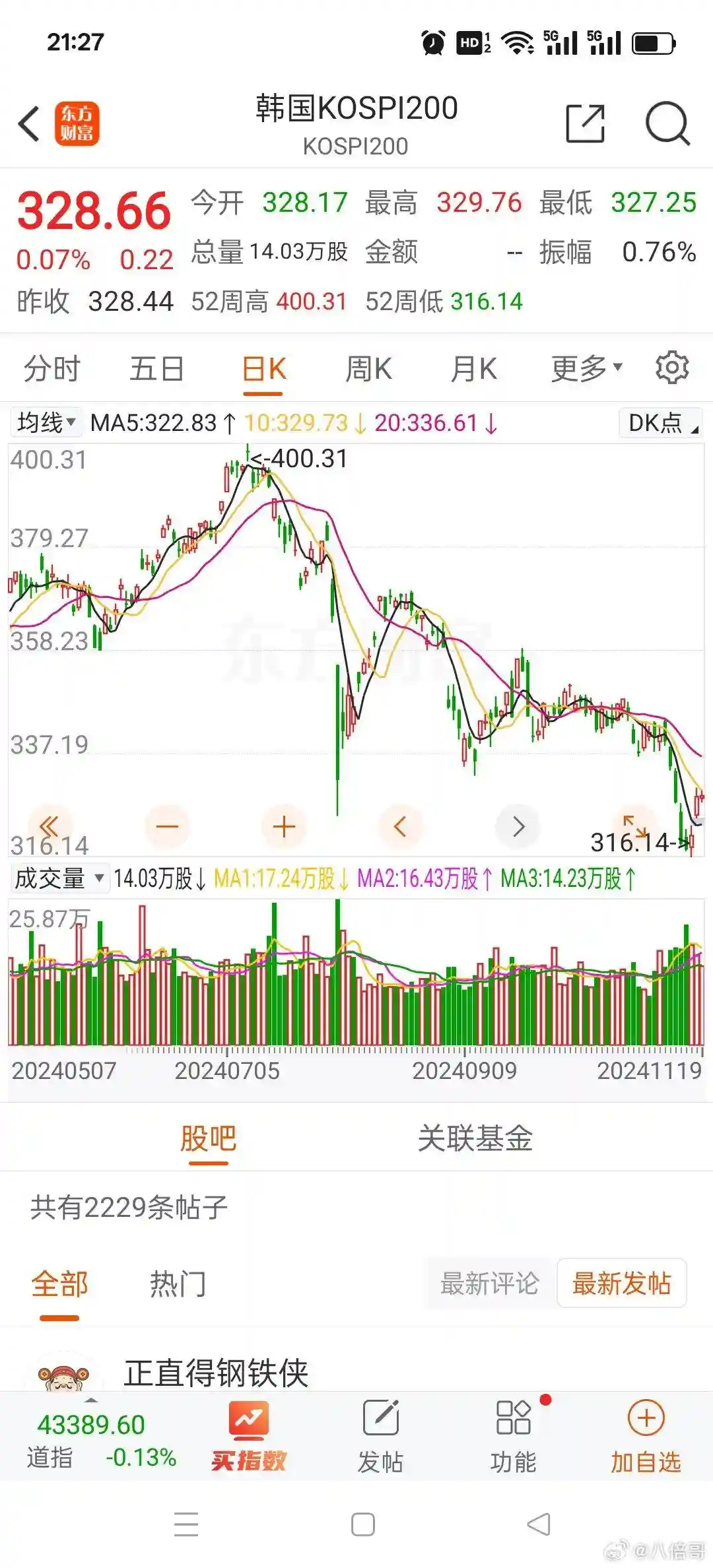The height and width of the screenshot is (1568, 713).
Task: Switch to the 分时 chart tab
Action: (x=51, y=369)
